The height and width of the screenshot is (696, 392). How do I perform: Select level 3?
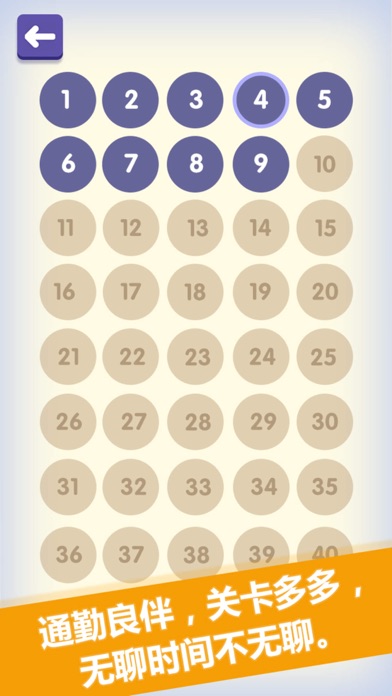pos(195,100)
